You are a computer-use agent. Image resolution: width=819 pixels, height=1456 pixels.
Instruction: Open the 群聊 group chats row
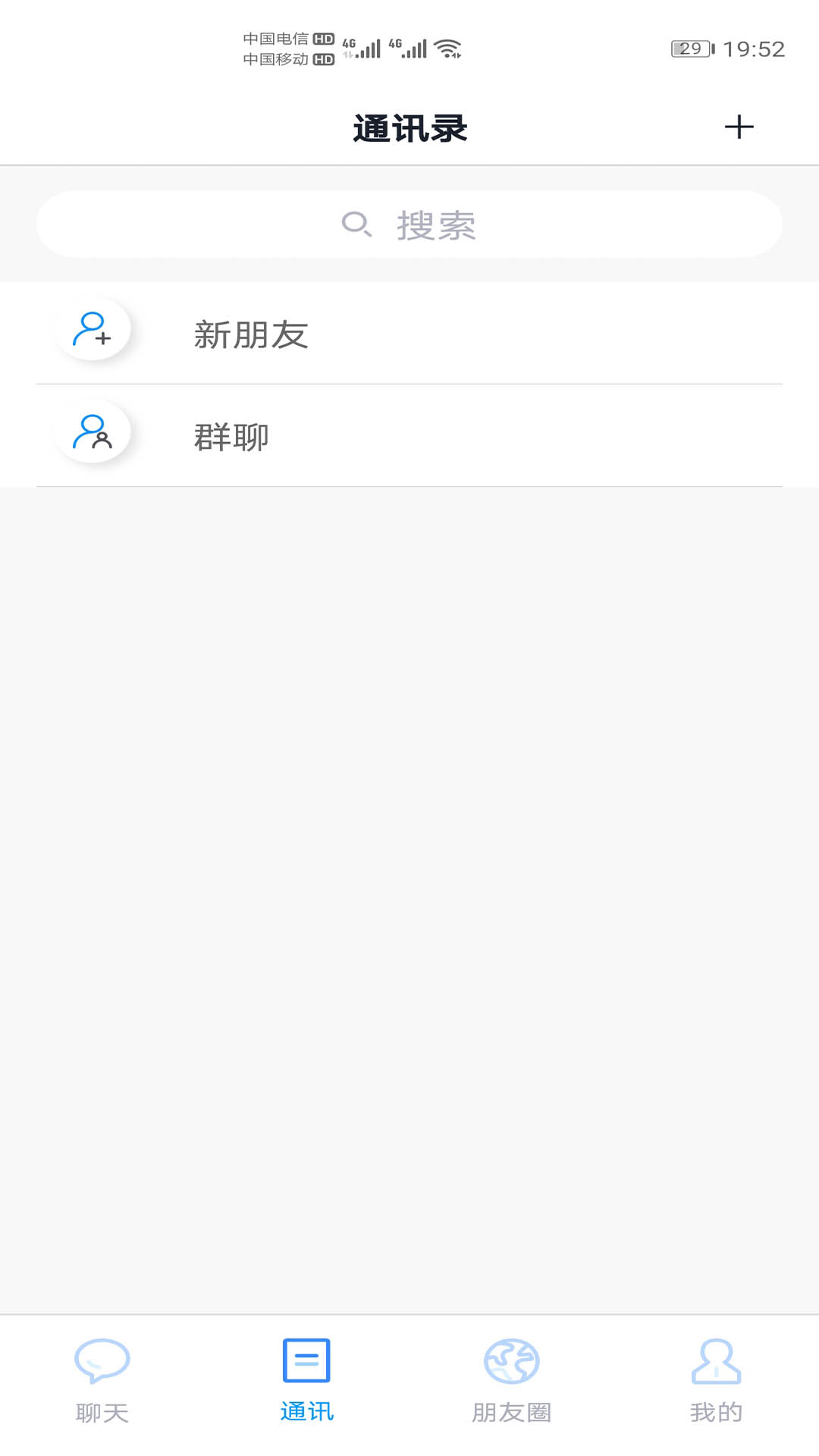click(409, 436)
